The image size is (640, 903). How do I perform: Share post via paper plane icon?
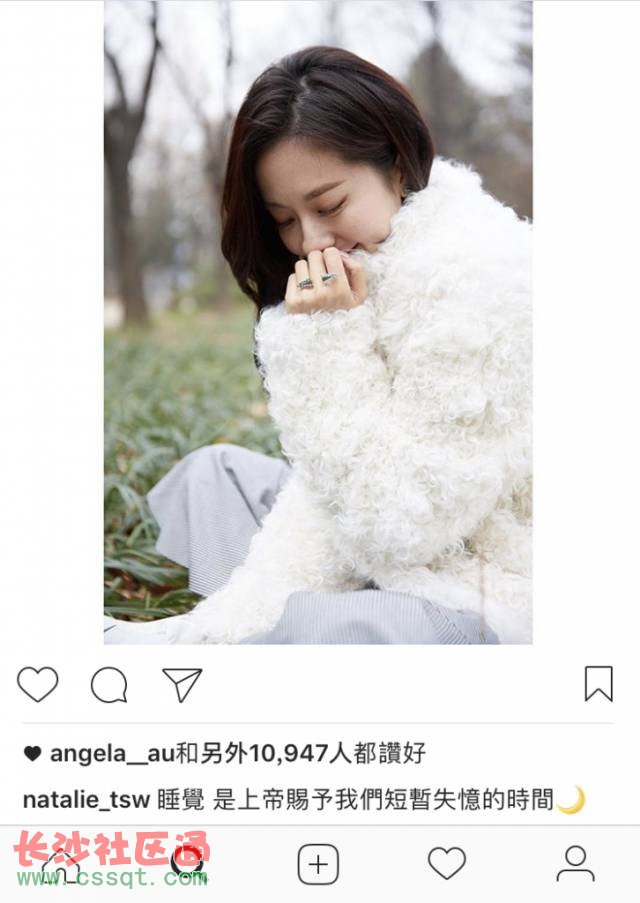[x=182, y=685]
